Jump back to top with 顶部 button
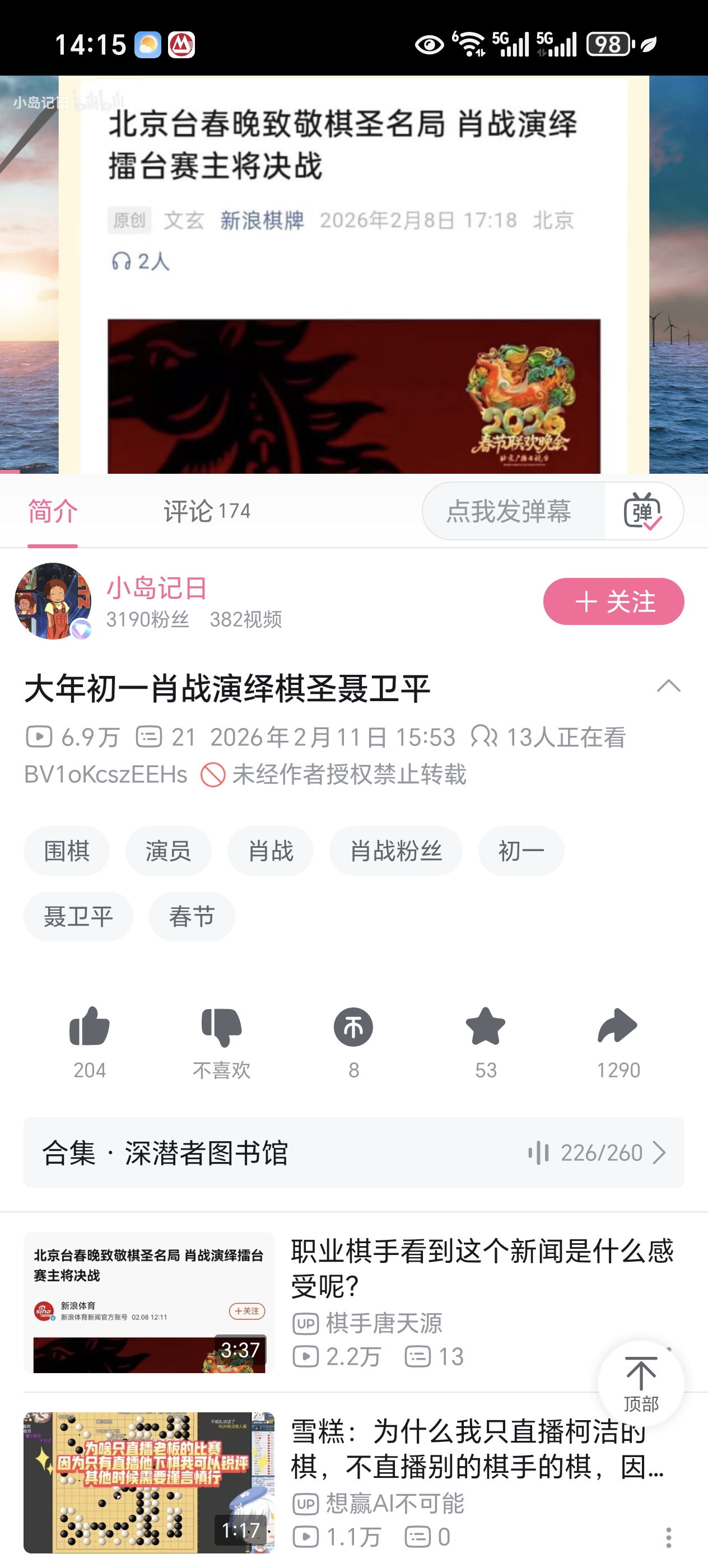 640,1384
